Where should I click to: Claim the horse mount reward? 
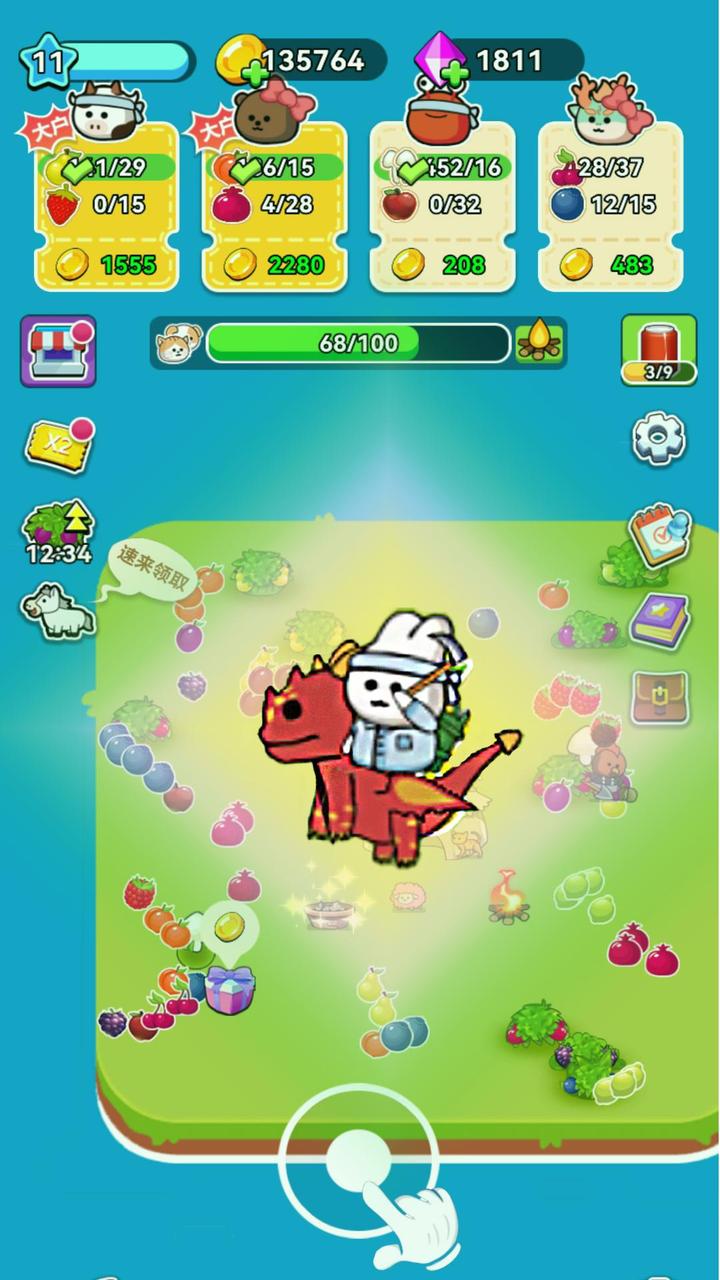pyautogui.click(x=58, y=612)
